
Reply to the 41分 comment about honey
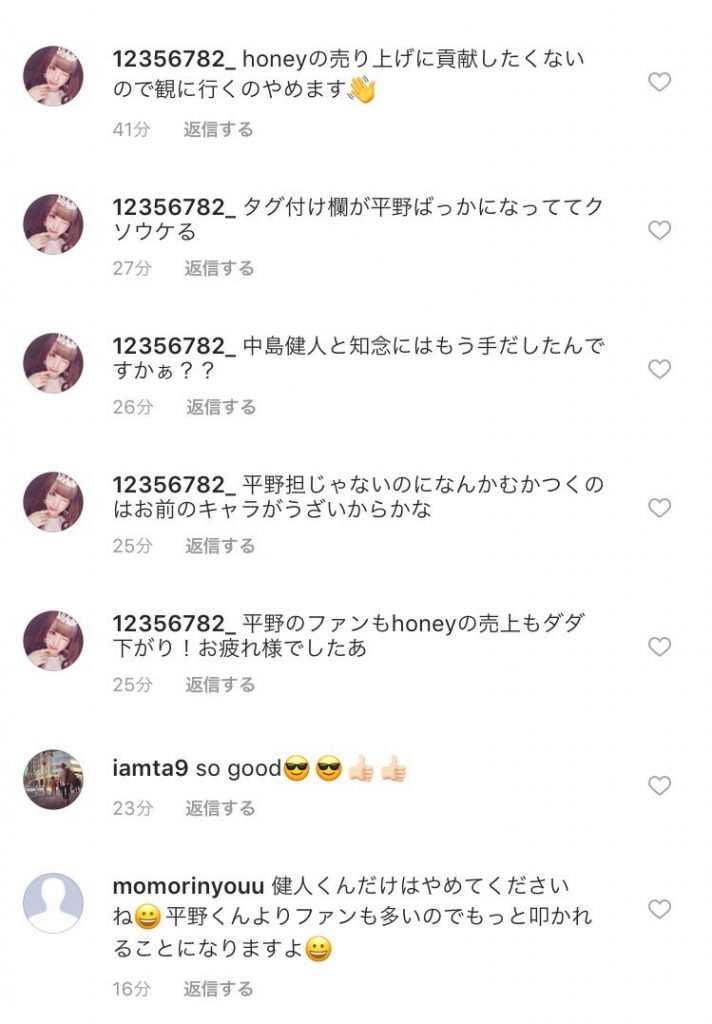coord(219,129)
